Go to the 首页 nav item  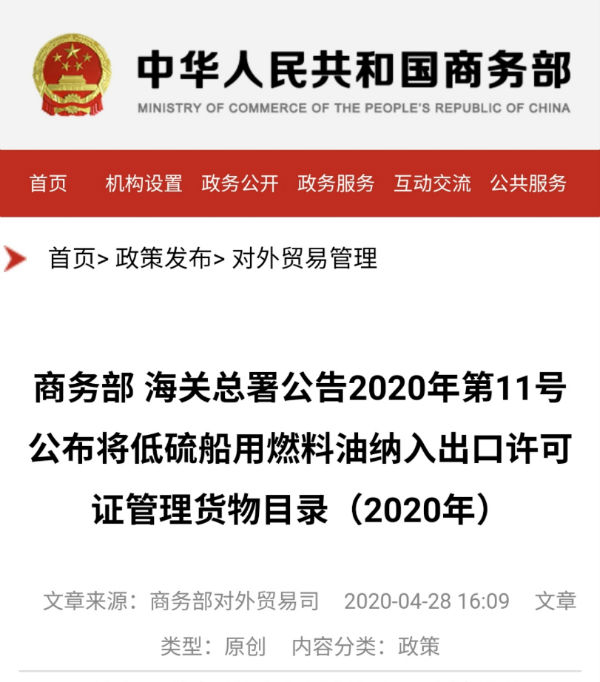pyautogui.click(x=48, y=184)
